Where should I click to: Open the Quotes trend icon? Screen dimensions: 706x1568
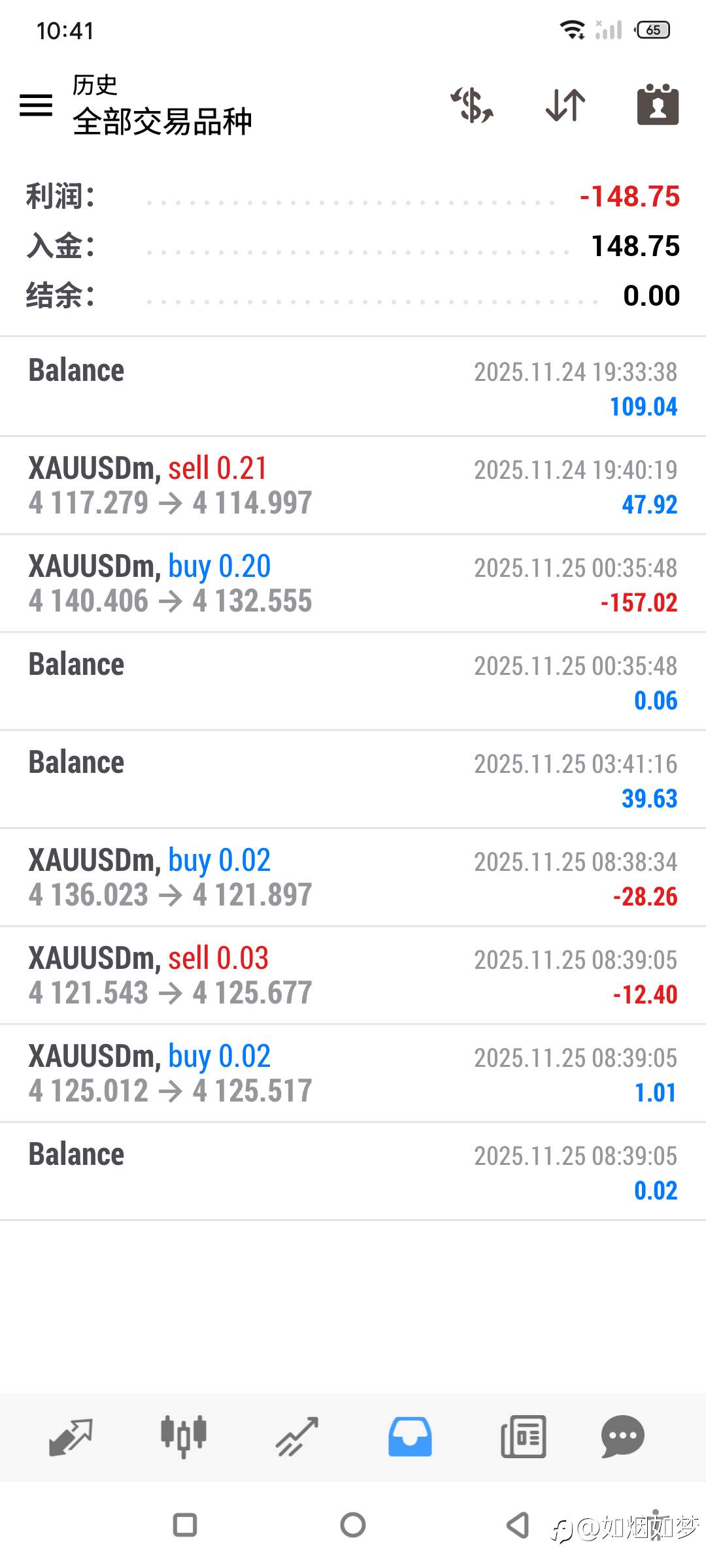[x=296, y=1437]
